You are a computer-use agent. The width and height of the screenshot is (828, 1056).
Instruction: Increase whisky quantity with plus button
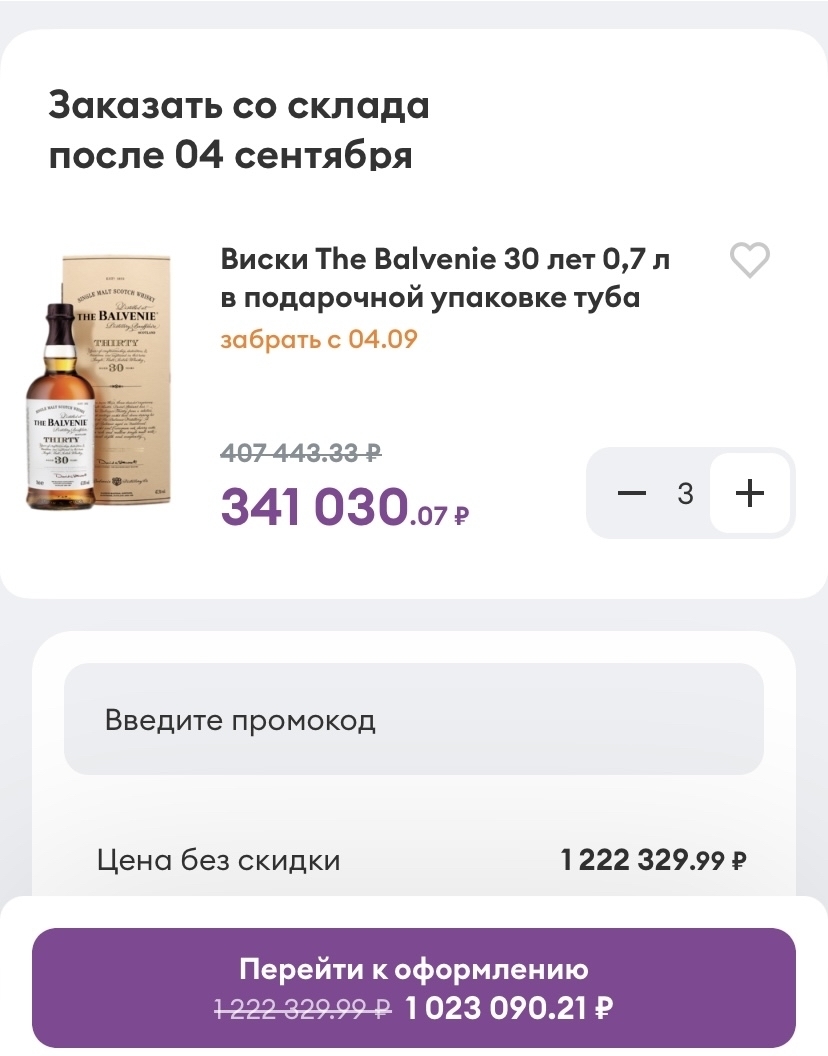point(750,493)
